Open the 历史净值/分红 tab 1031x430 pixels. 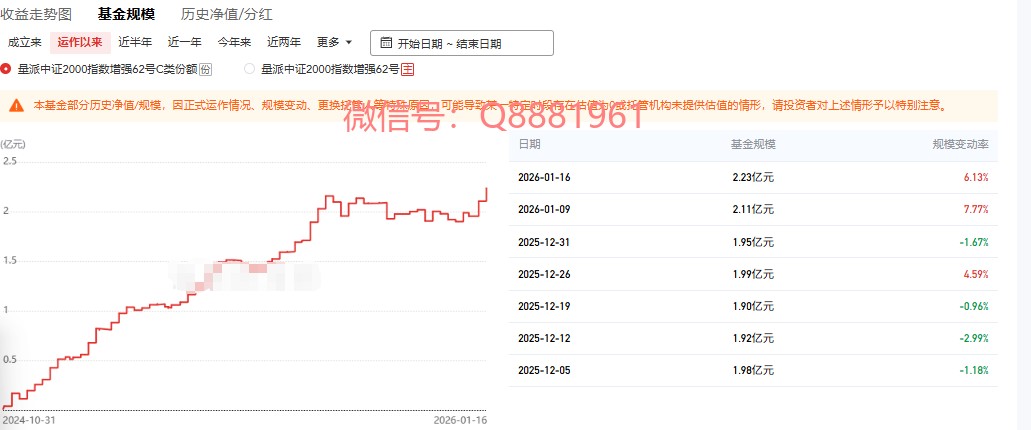[x=226, y=15]
